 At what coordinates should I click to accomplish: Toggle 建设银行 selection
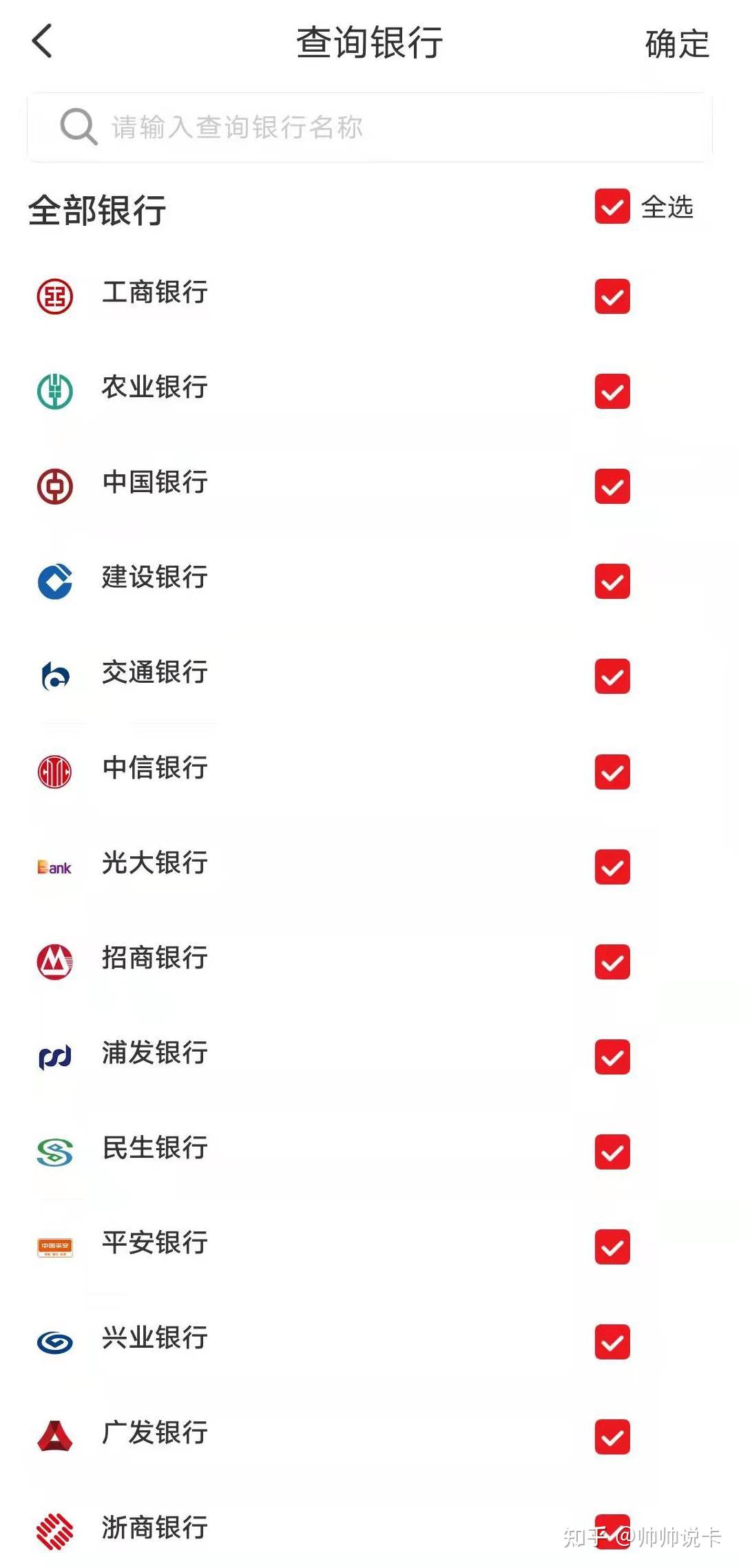pos(612,582)
